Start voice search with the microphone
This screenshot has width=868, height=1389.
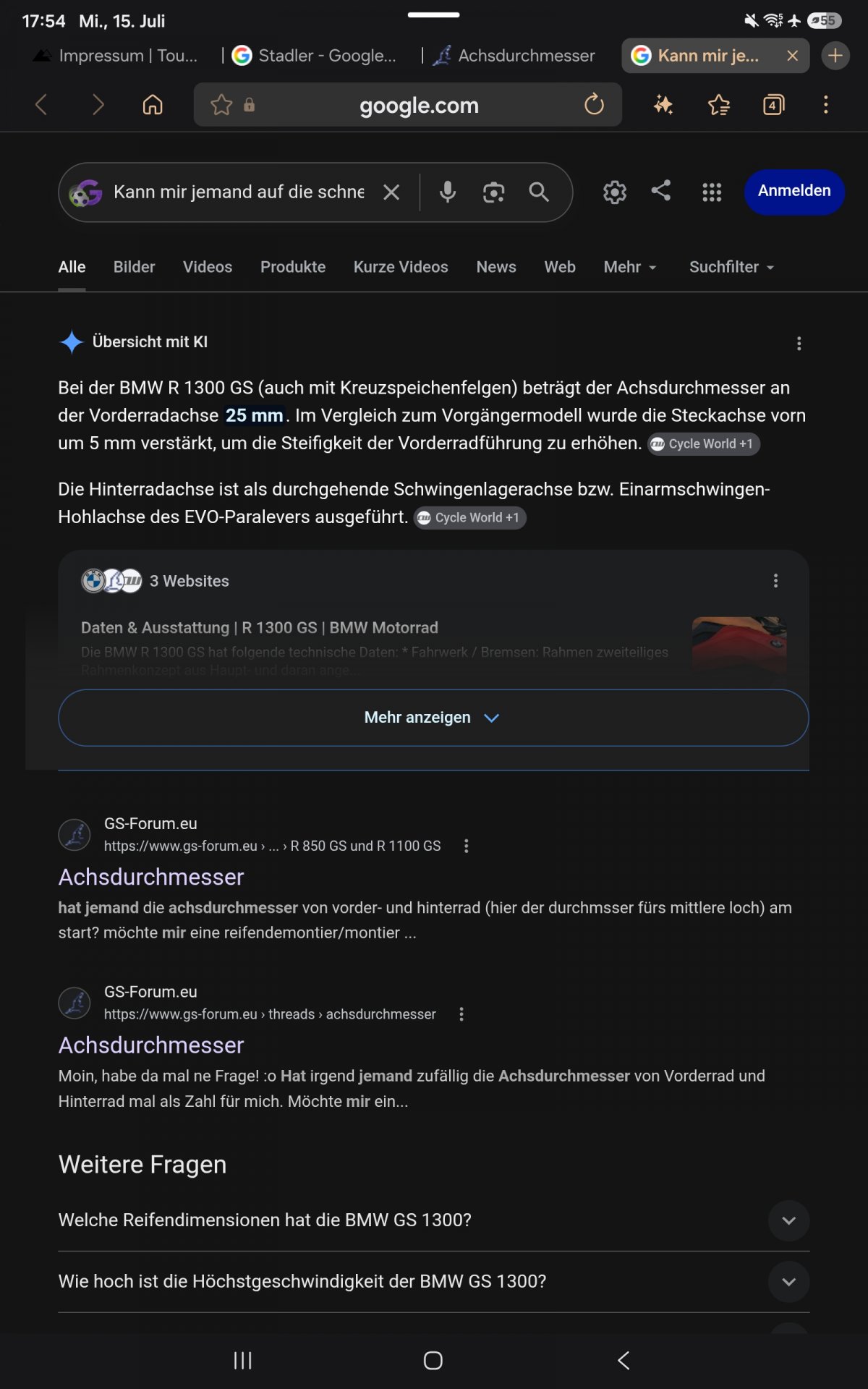[448, 192]
